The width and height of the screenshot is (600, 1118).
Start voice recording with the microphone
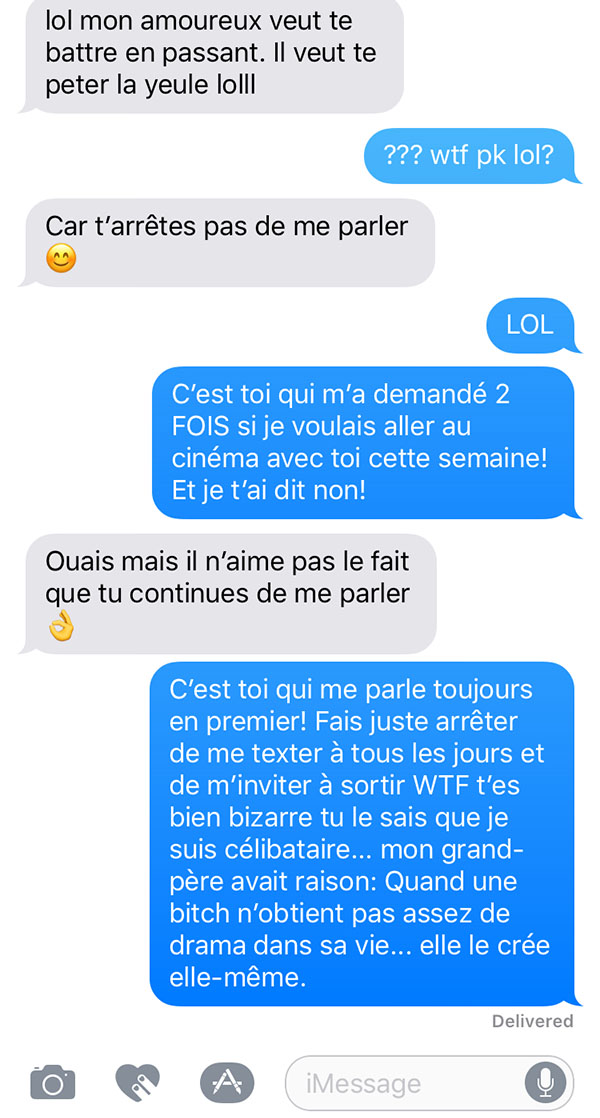(x=545, y=1083)
